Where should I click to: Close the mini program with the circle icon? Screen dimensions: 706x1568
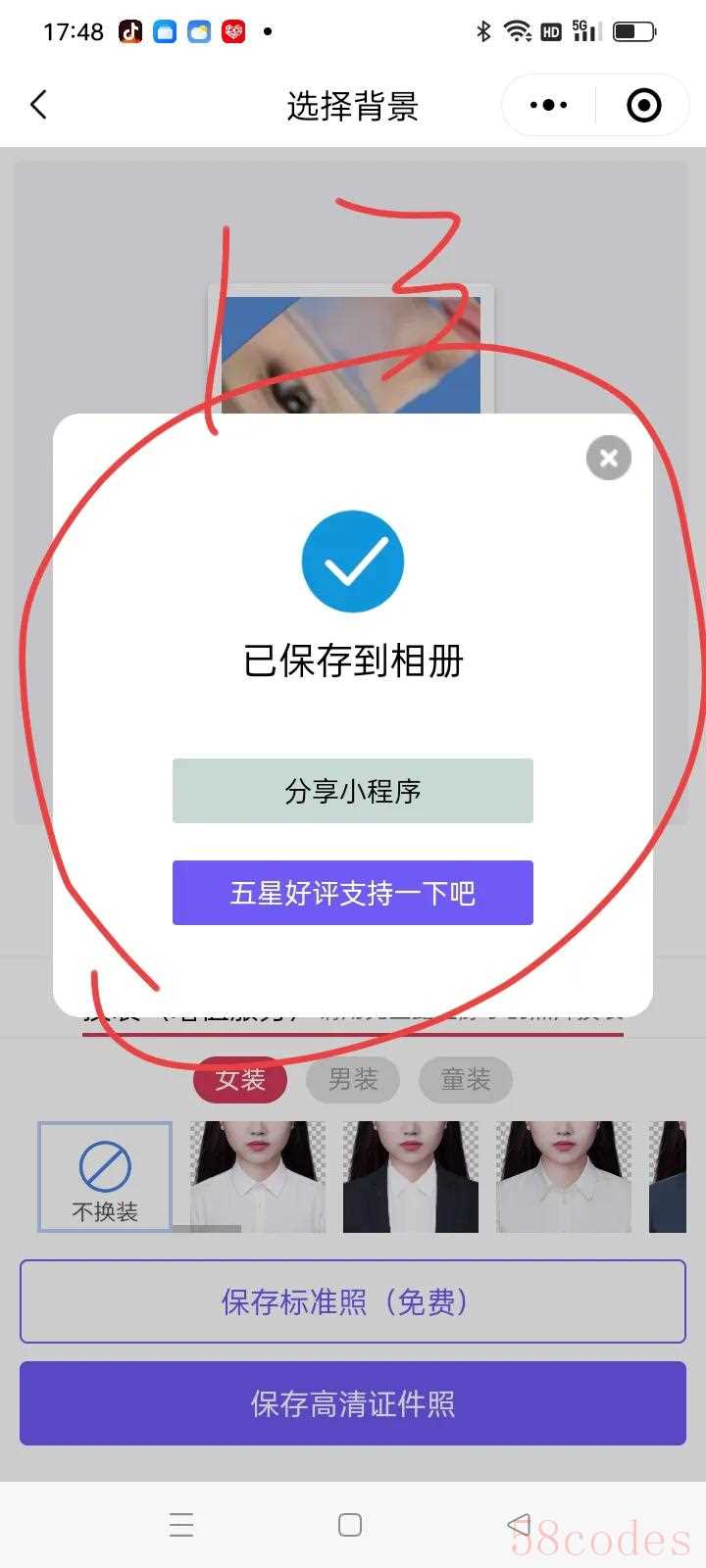pyautogui.click(x=643, y=105)
